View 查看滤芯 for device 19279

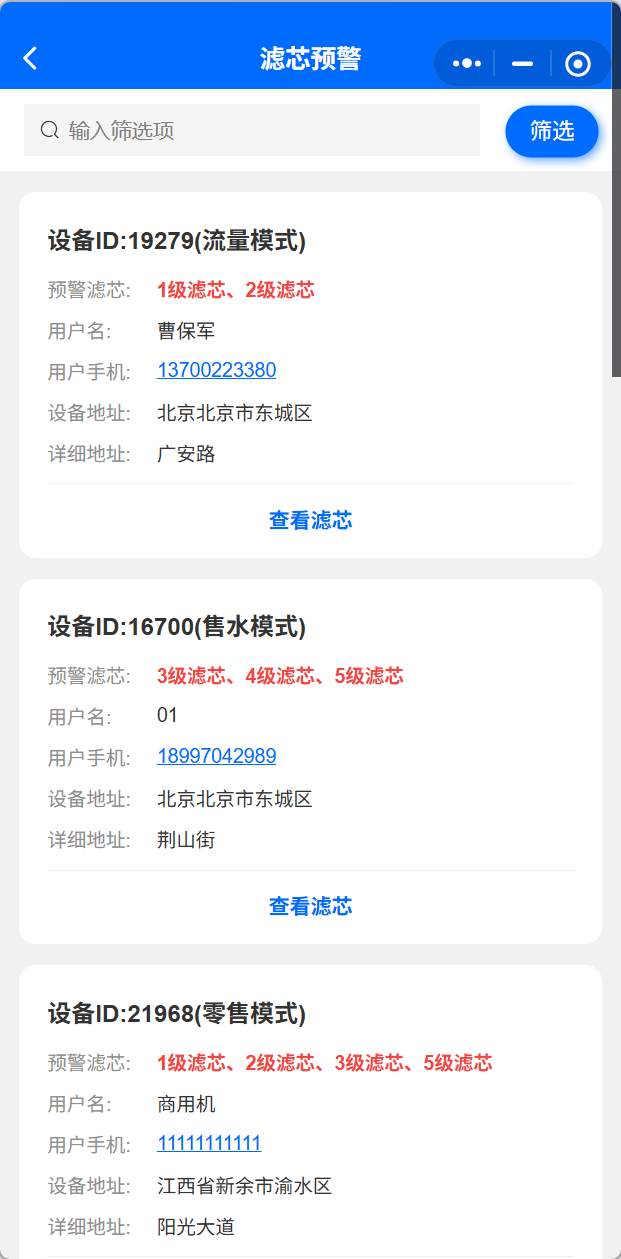(x=310, y=520)
